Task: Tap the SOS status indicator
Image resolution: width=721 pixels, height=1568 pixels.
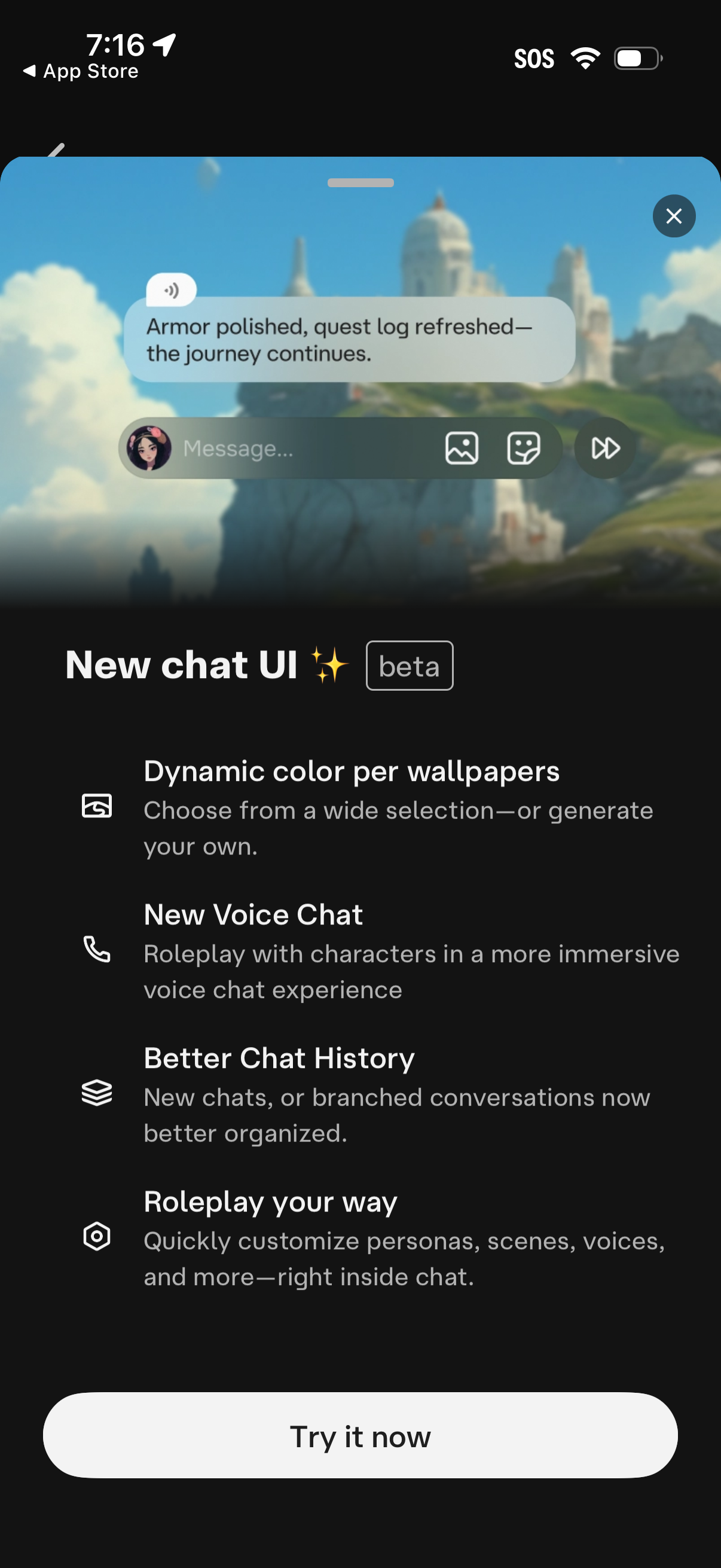Action: click(x=535, y=58)
